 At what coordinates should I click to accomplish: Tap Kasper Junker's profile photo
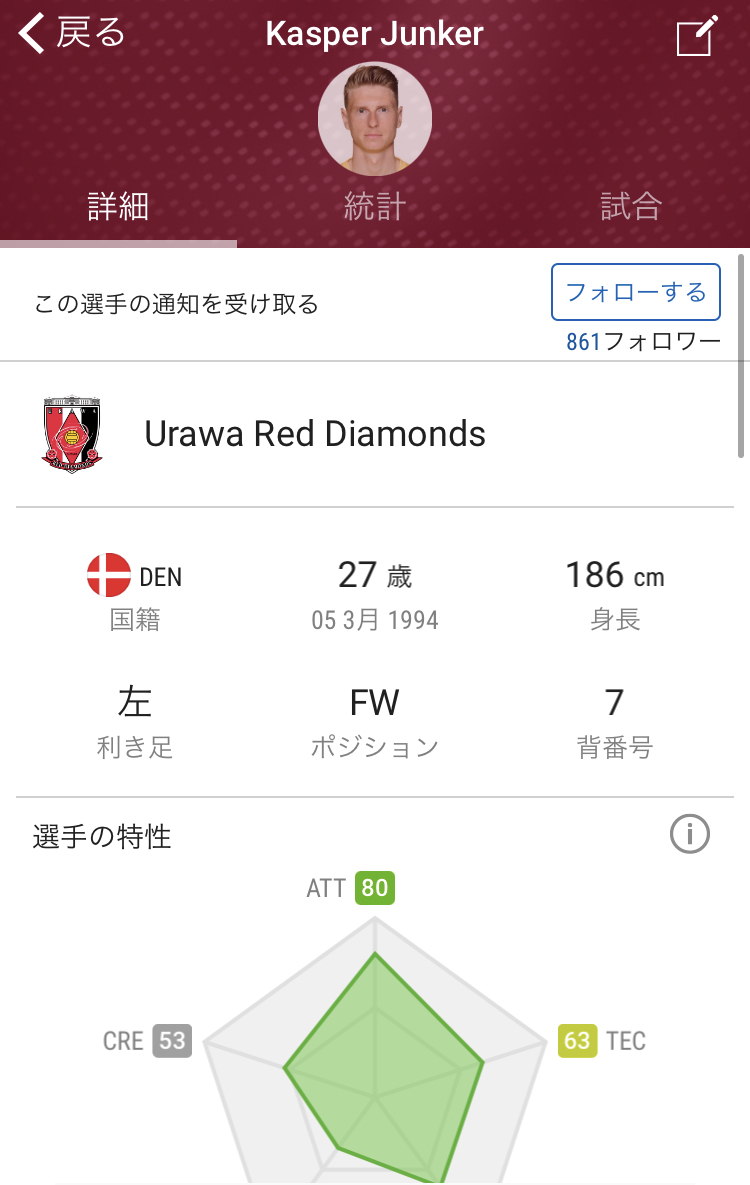(375, 119)
